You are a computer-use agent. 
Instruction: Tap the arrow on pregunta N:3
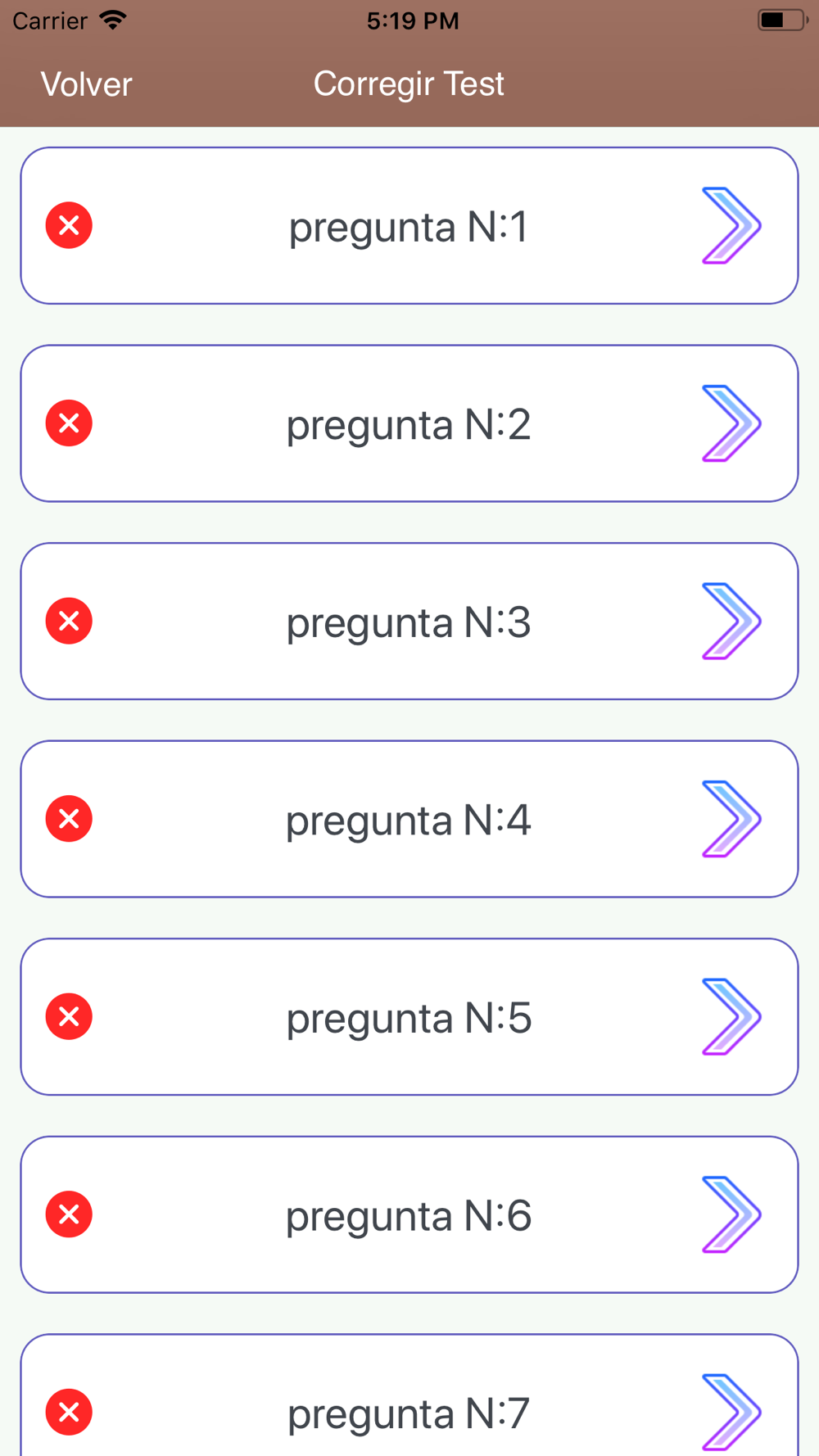click(x=731, y=621)
